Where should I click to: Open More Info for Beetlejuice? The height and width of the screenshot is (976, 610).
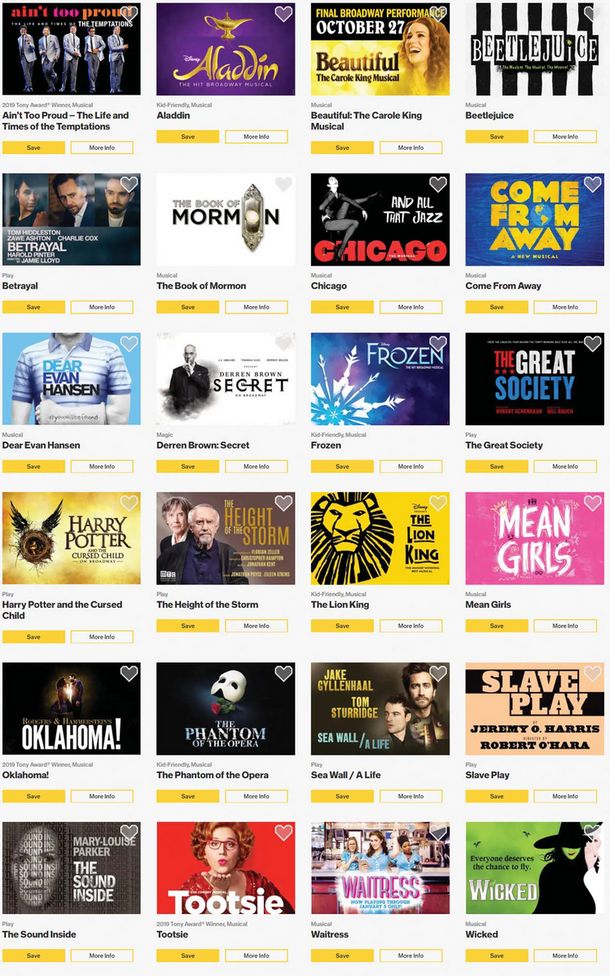coord(565,136)
